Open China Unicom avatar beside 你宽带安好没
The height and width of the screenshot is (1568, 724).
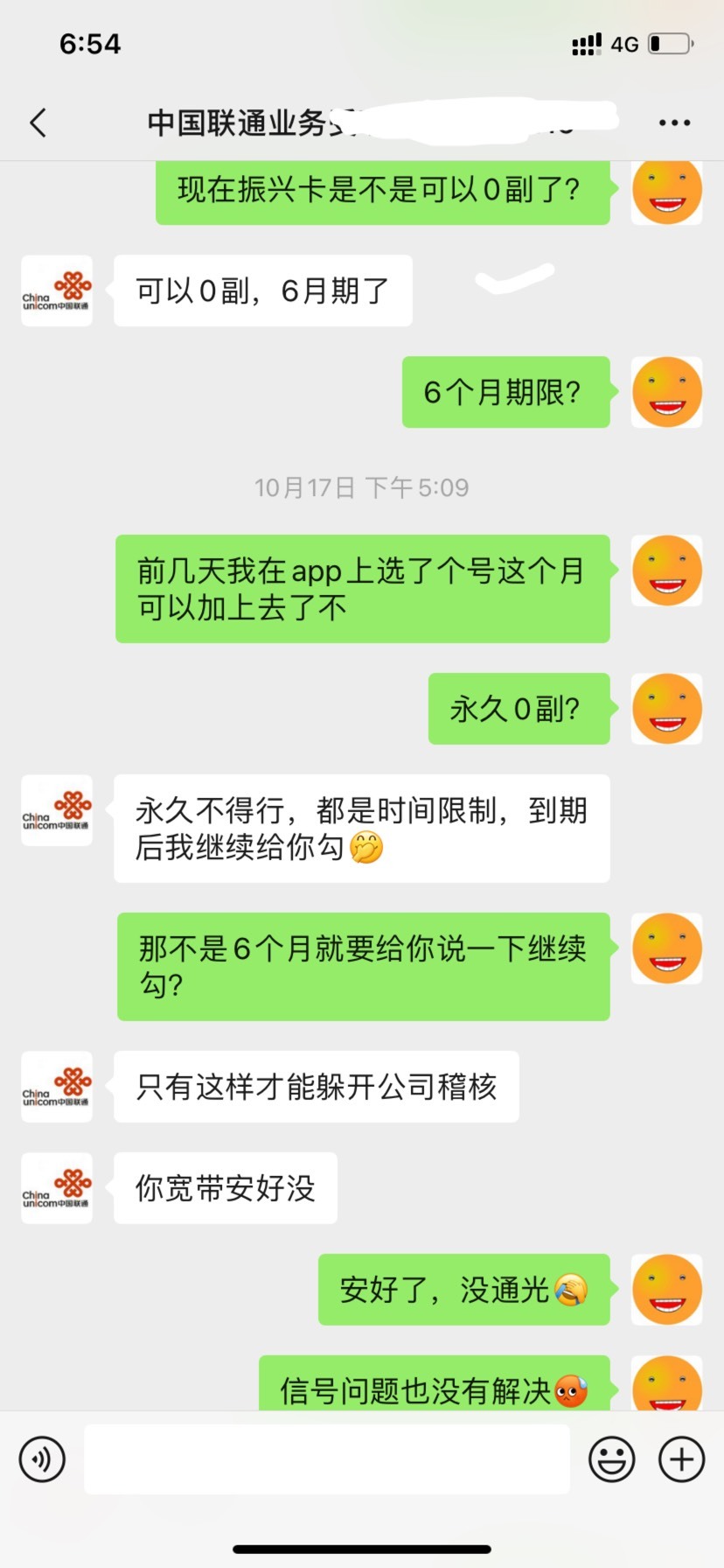[57, 1187]
